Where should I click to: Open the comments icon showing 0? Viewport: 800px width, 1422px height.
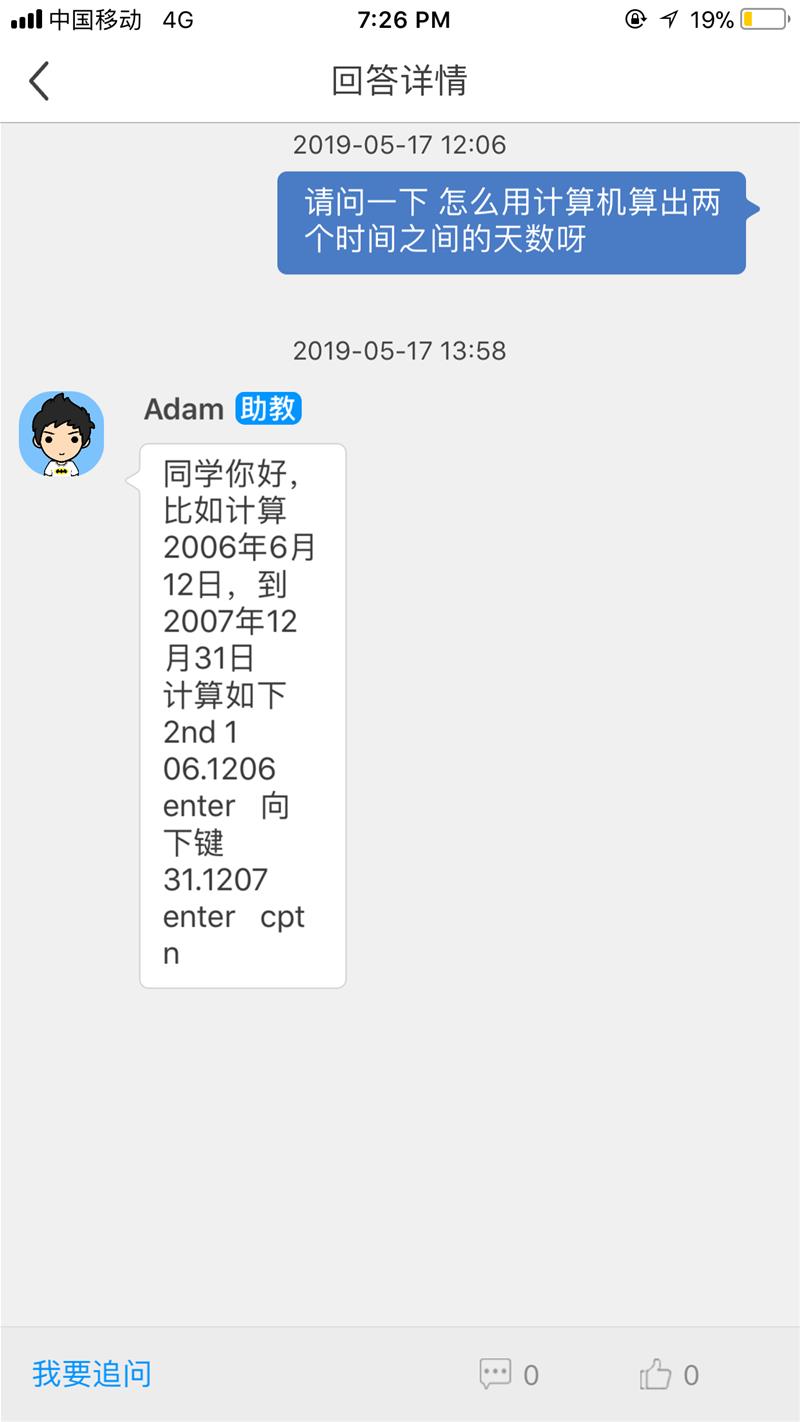point(496,1374)
